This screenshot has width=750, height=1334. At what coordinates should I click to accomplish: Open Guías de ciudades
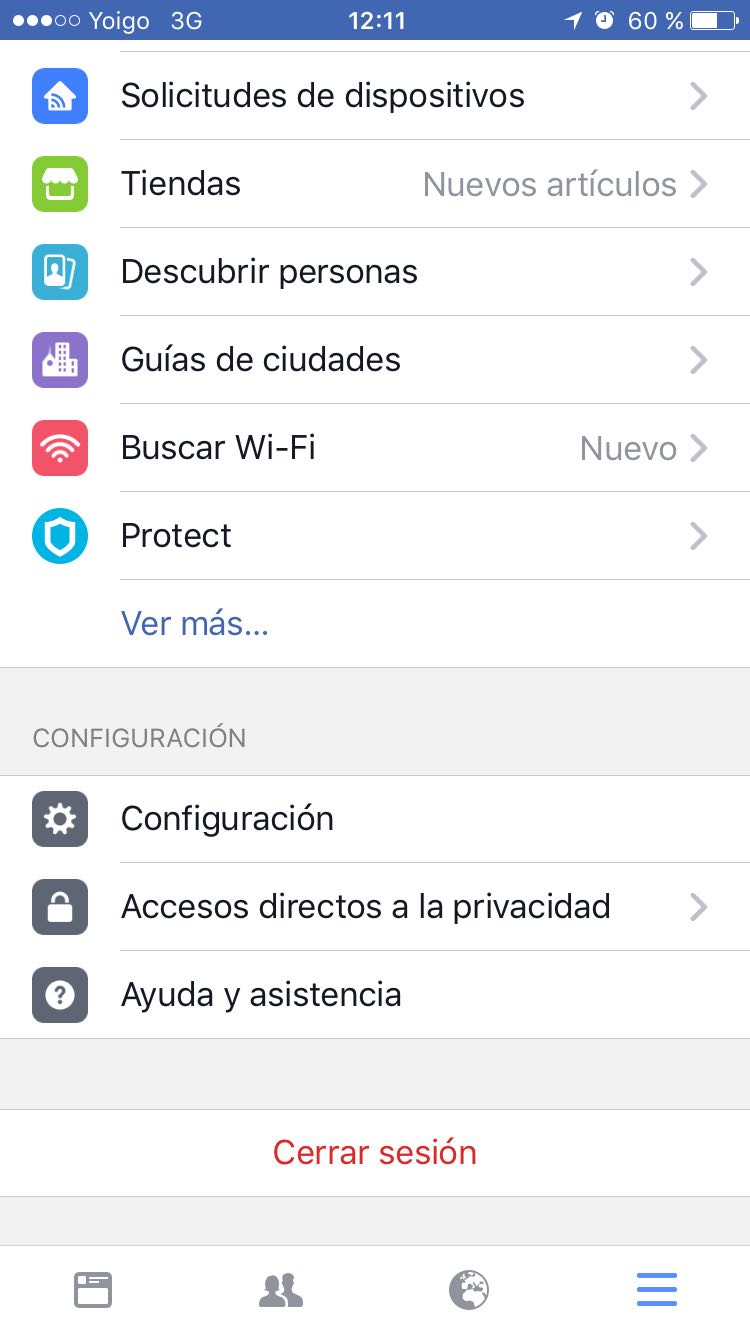375,360
